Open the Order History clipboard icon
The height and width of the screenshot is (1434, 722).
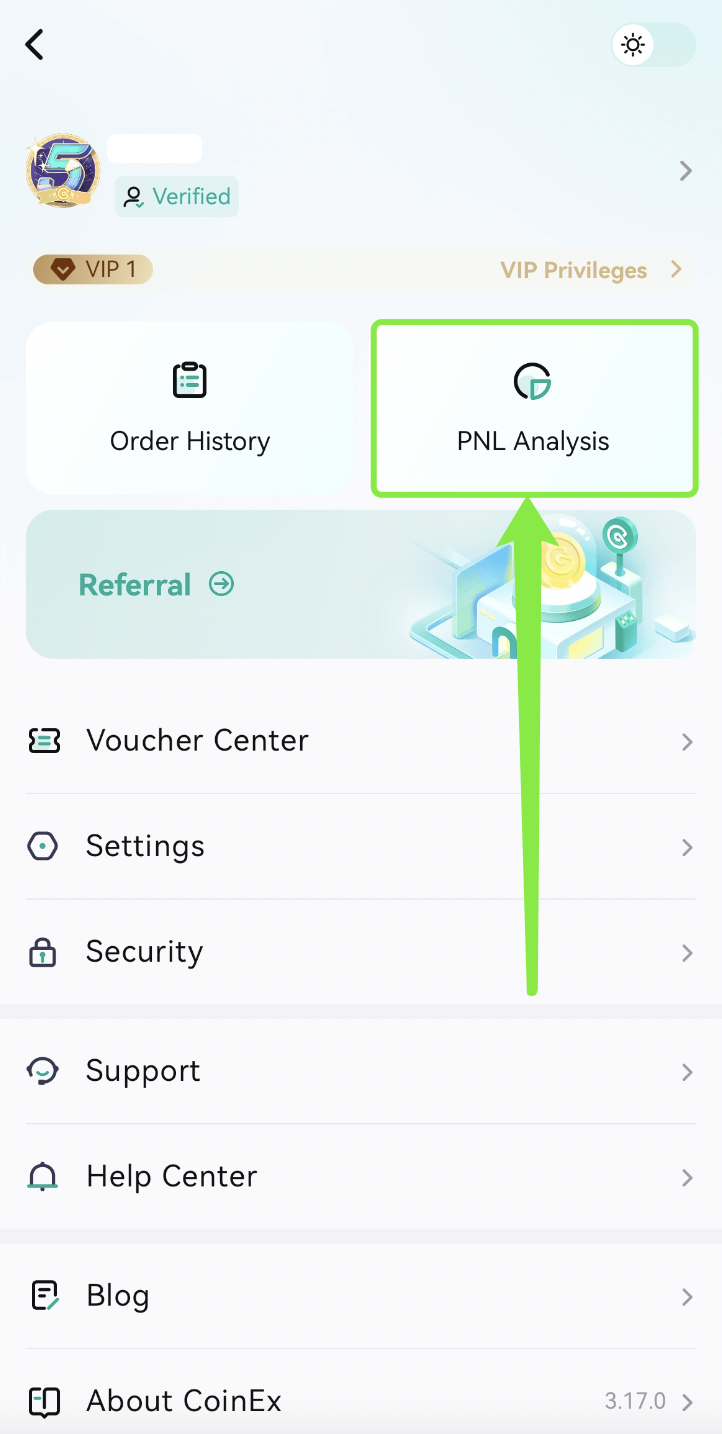(190, 379)
